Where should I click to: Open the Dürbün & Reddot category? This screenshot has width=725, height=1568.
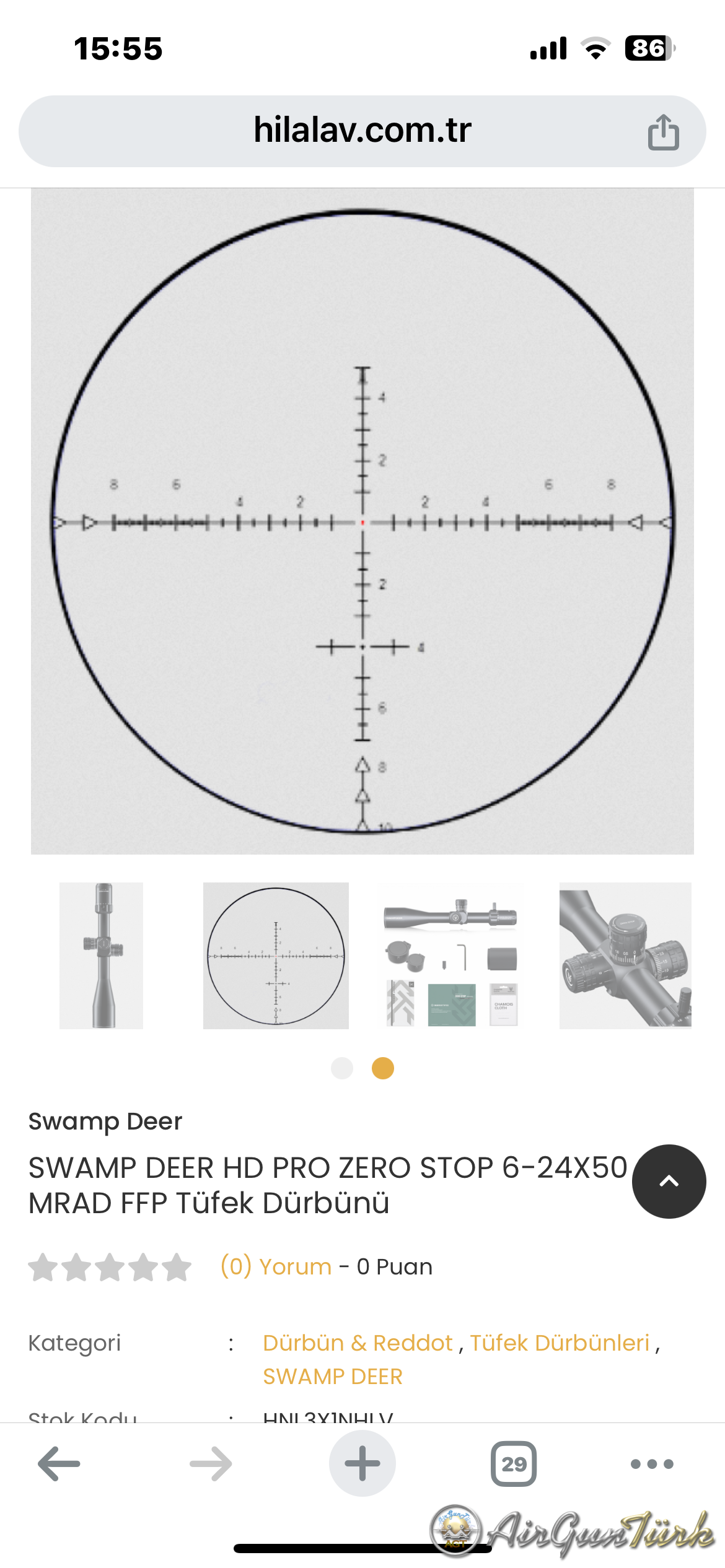(358, 1343)
